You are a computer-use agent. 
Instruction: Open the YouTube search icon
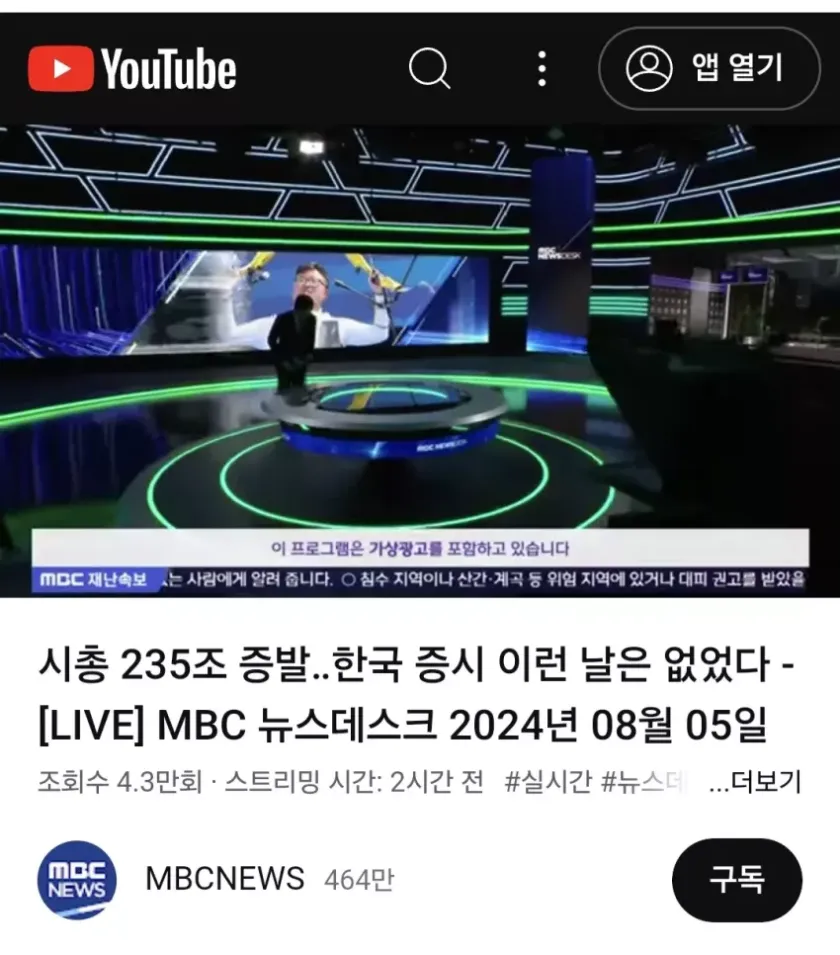(429, 69)
